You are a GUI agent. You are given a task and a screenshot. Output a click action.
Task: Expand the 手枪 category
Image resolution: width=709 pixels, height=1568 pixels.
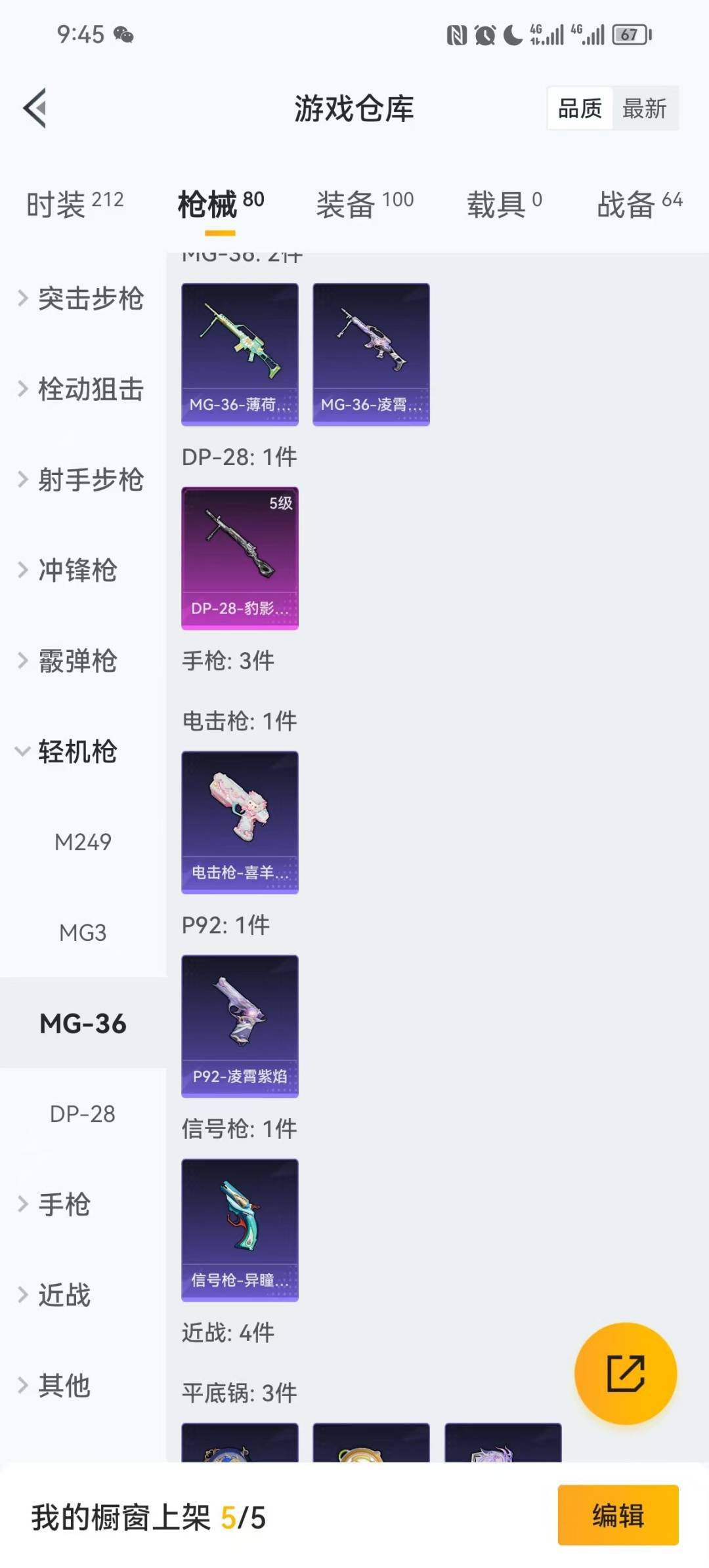(62, 1204)
